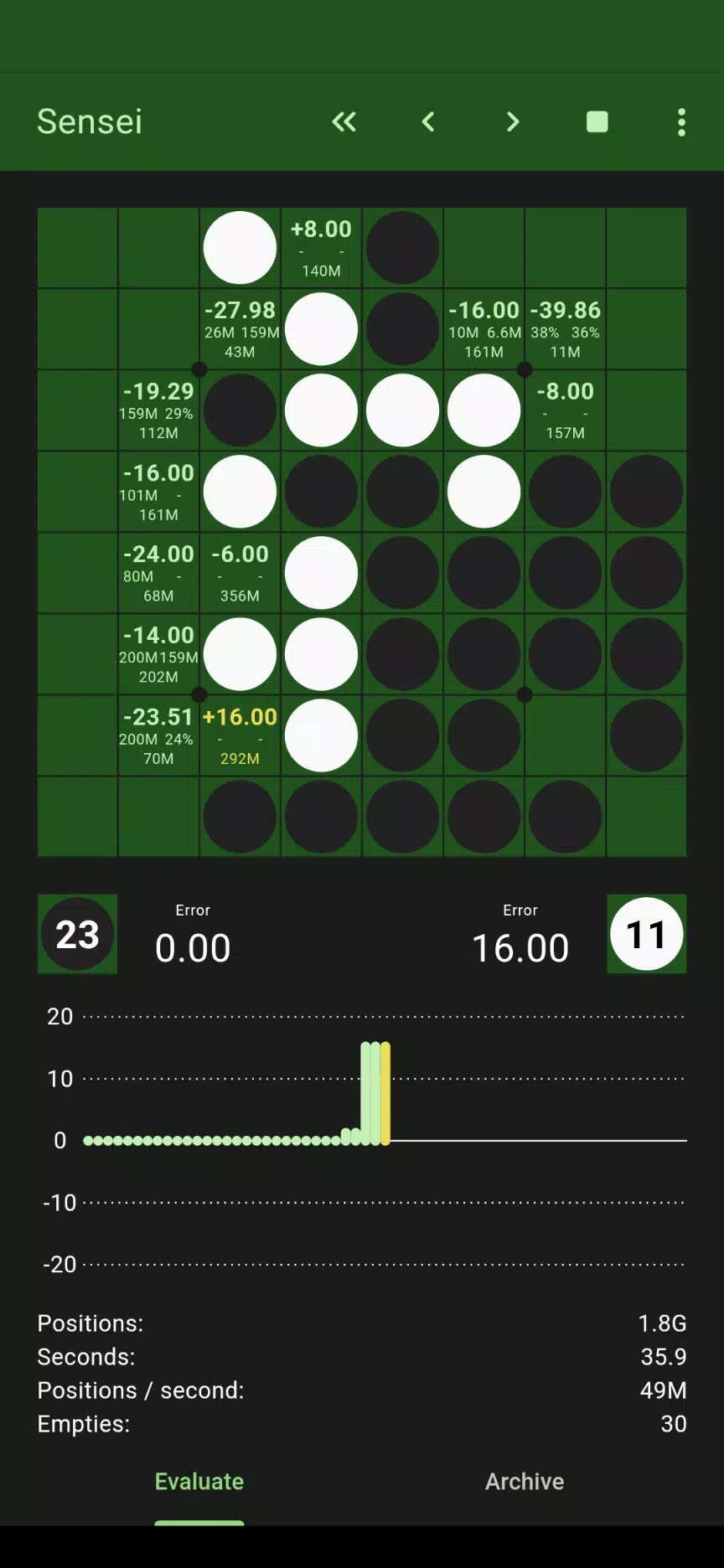This screenshot has width=724, height=1568.
Task: Undo the last move
Action: (x=428, y=122)
